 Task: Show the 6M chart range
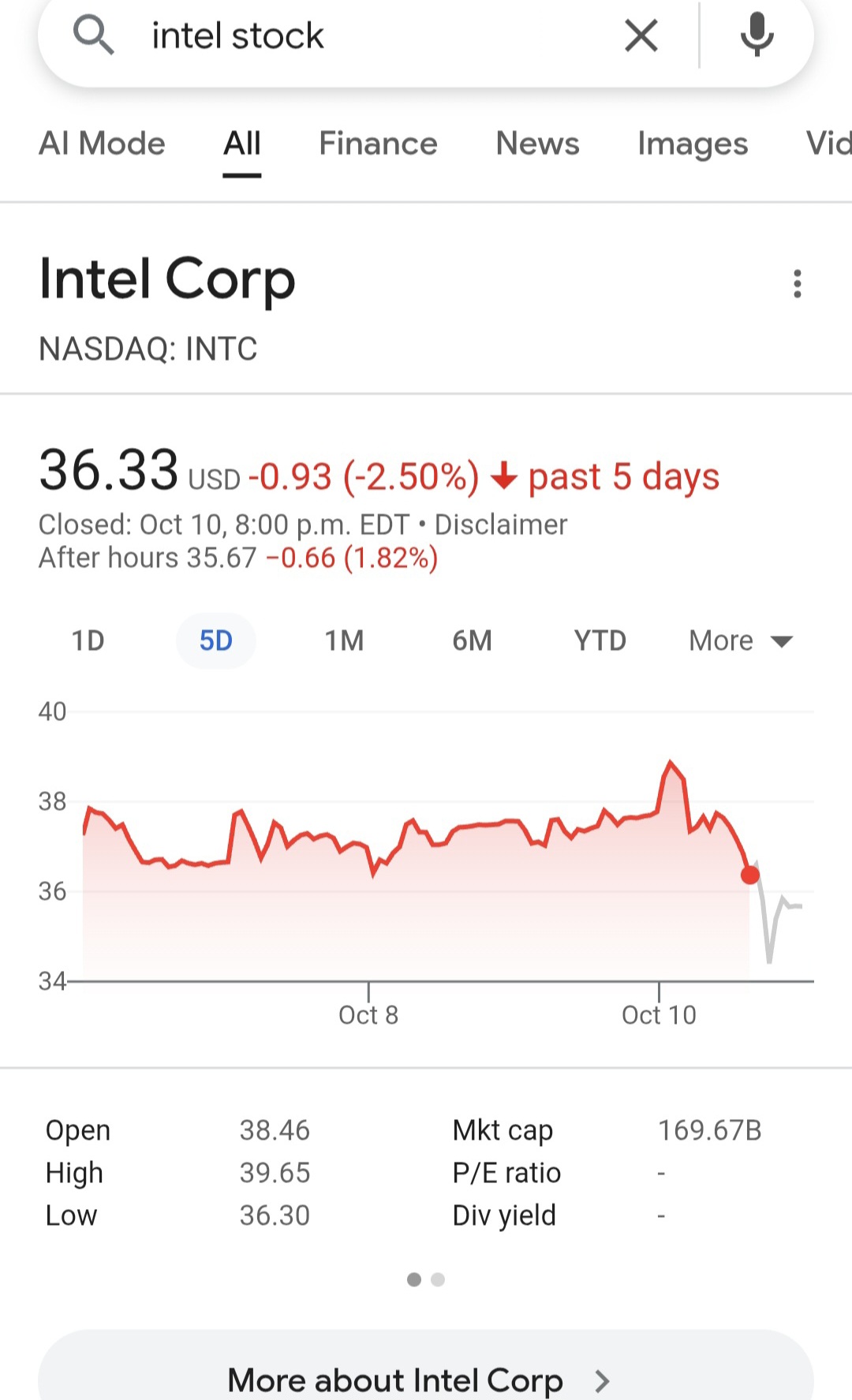click(x=472, y=640)
